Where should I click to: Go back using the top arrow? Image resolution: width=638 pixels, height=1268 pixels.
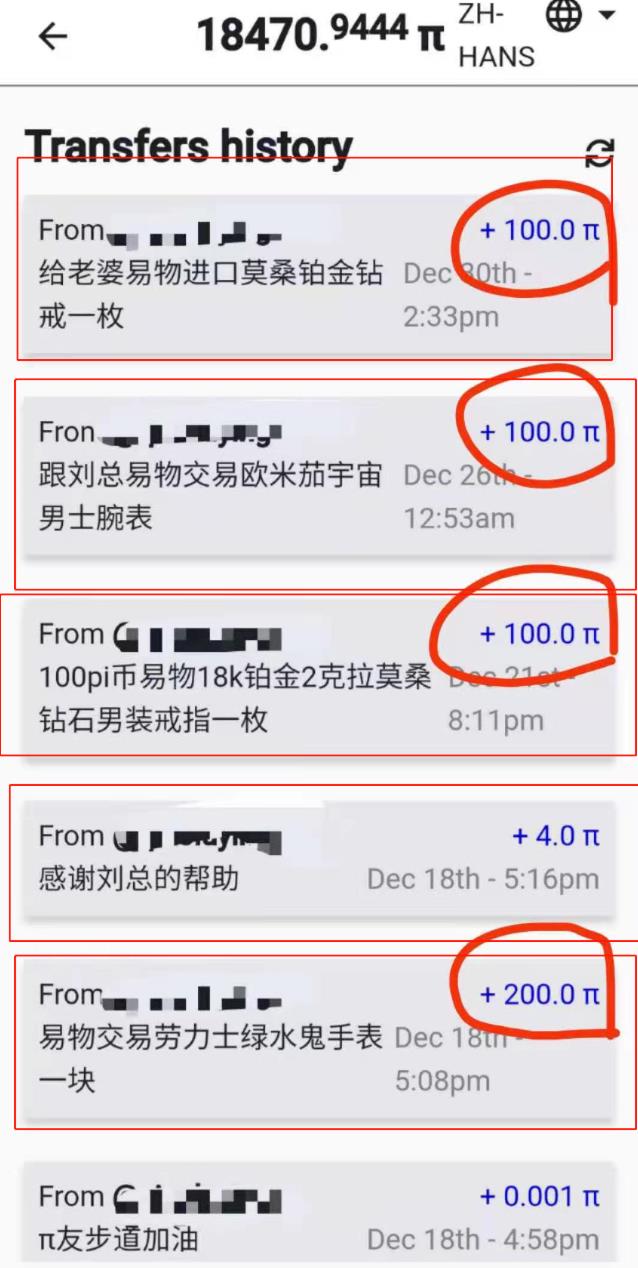(x=52, y=37)
